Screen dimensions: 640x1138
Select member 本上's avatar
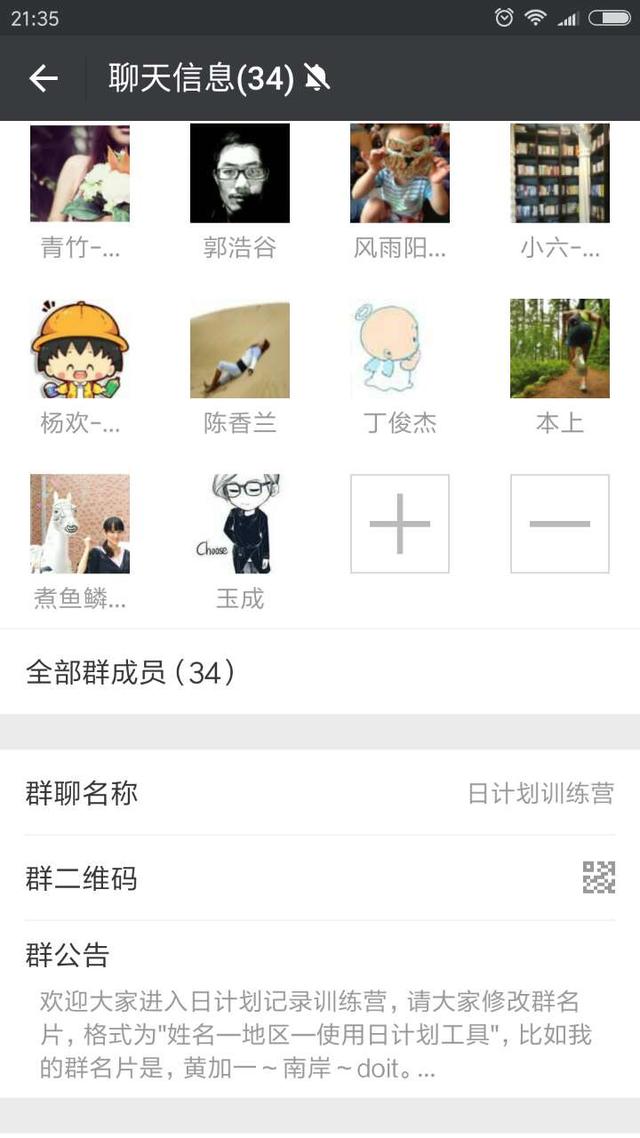(x=560, y=348)
